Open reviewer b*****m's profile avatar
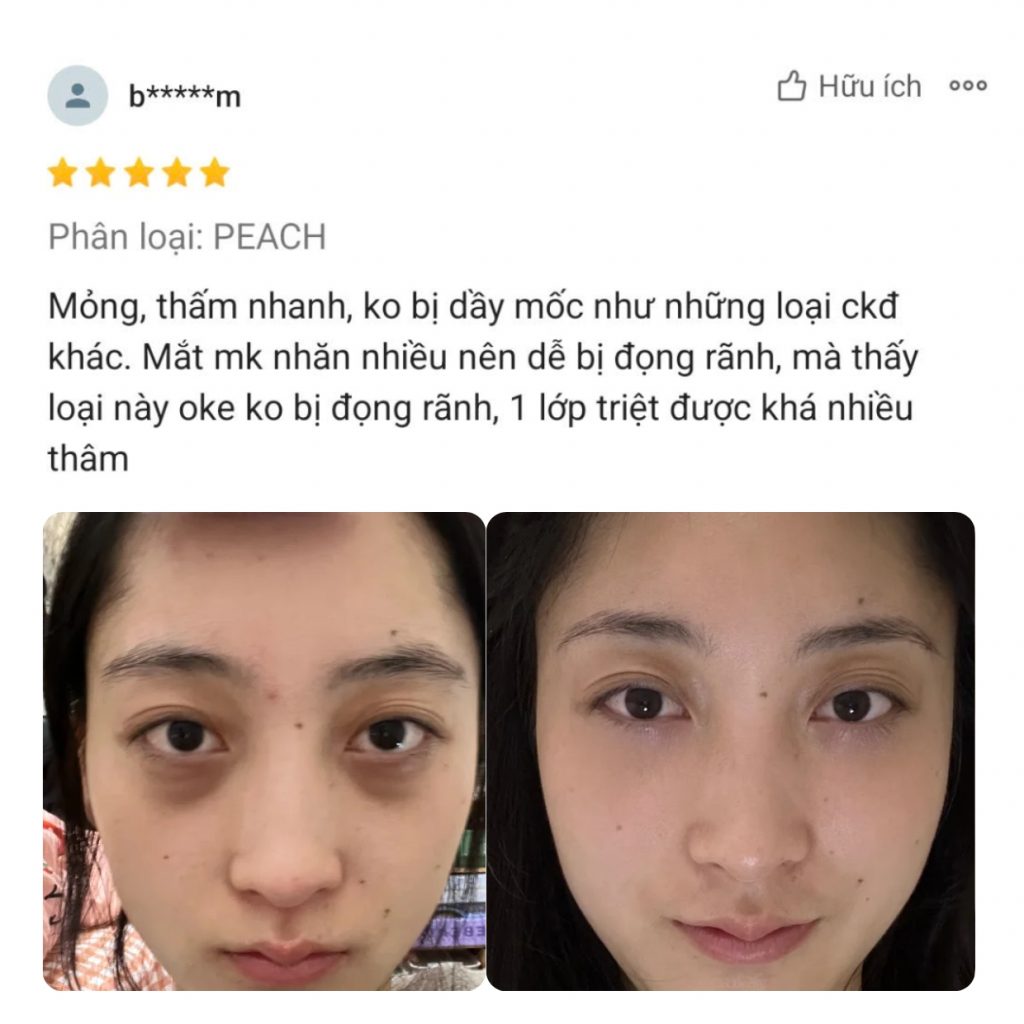The image size is (1024, 1024). tap(77, 96)
